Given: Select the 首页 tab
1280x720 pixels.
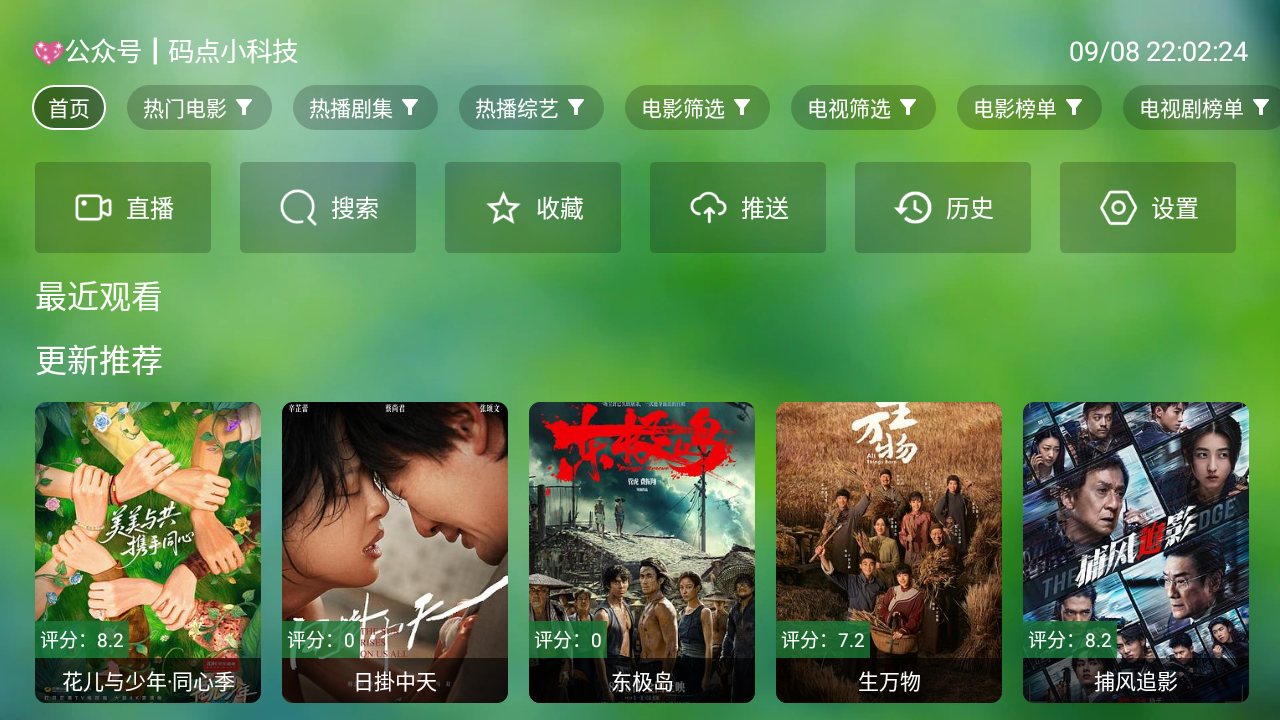Looking at the screenshot, I should pyautogui.click(x=69, y=108).
